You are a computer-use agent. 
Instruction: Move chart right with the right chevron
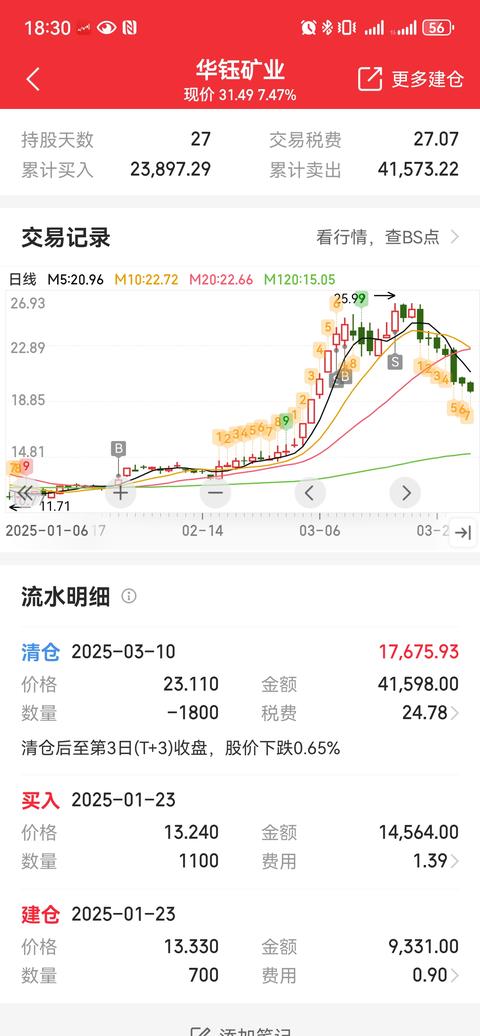(x=405, y=492)
